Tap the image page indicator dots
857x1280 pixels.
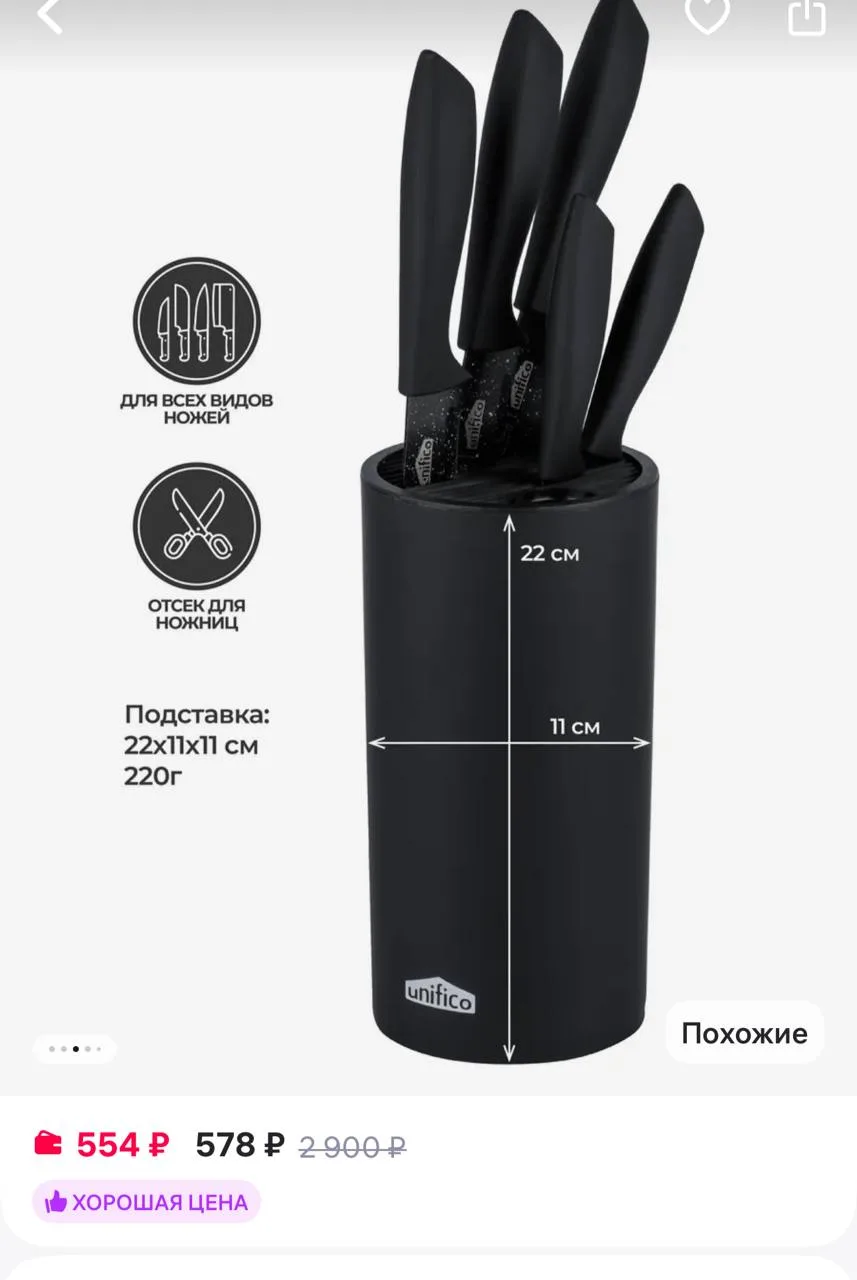[75, 1049]
